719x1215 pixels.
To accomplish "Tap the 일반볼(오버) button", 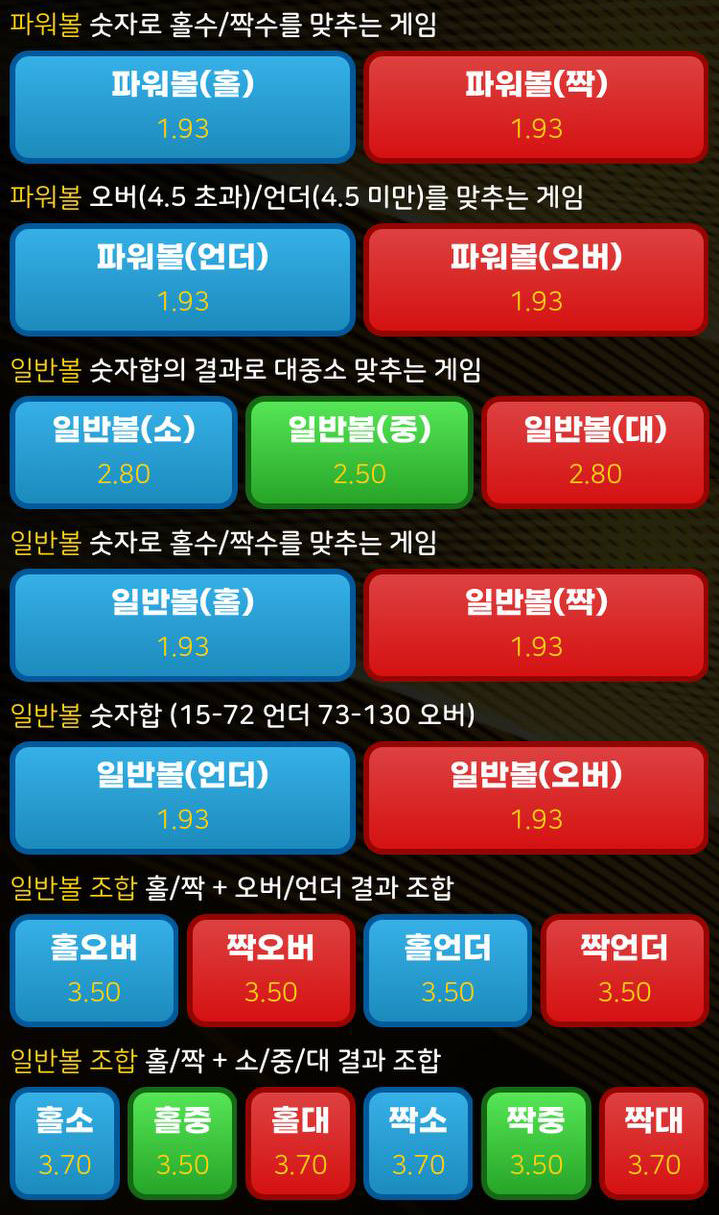I will pos(536,797).
